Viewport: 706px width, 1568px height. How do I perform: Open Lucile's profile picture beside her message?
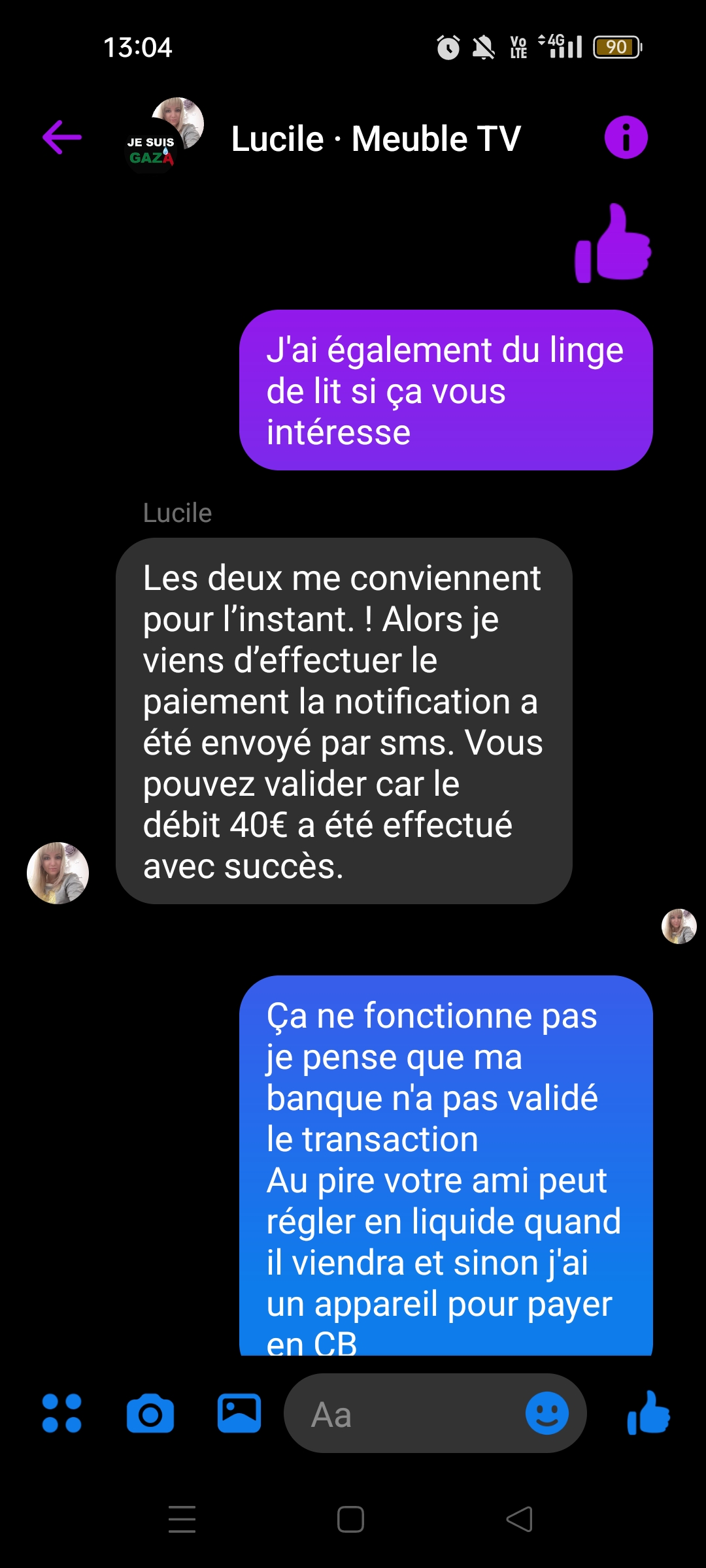[x=58, y=873]
